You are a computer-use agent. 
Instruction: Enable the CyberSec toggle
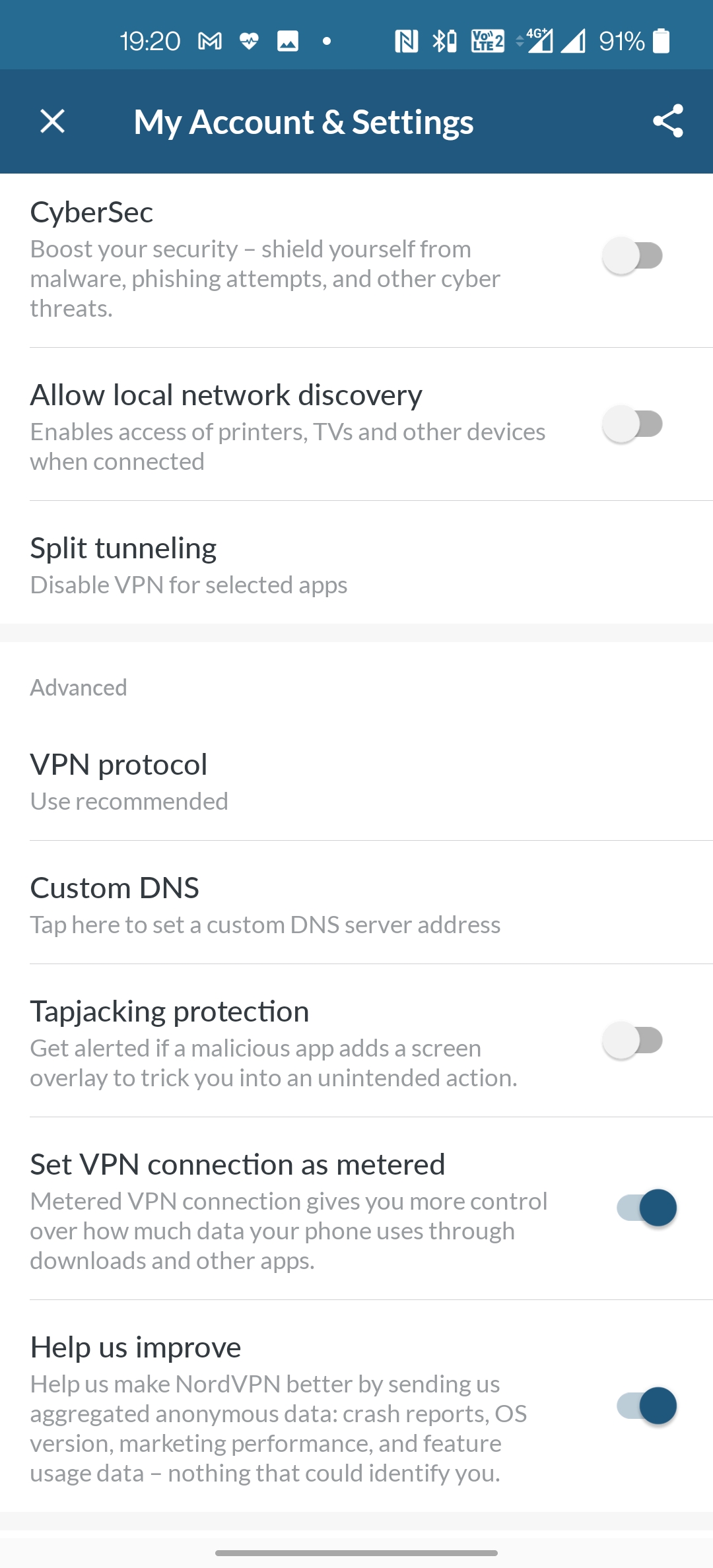click(633, 256)
